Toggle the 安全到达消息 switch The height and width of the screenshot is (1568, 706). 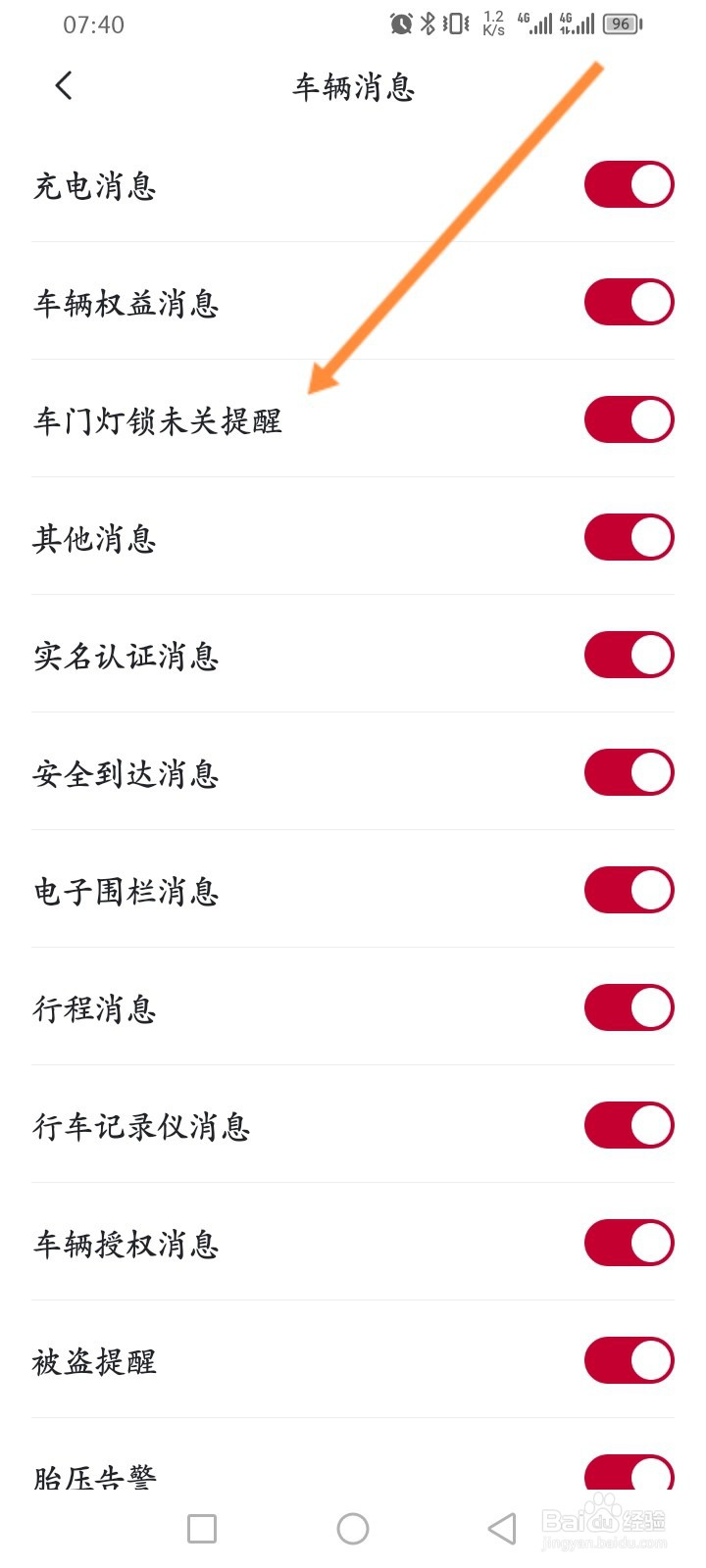pyautogui.click(x=628, y=771)
